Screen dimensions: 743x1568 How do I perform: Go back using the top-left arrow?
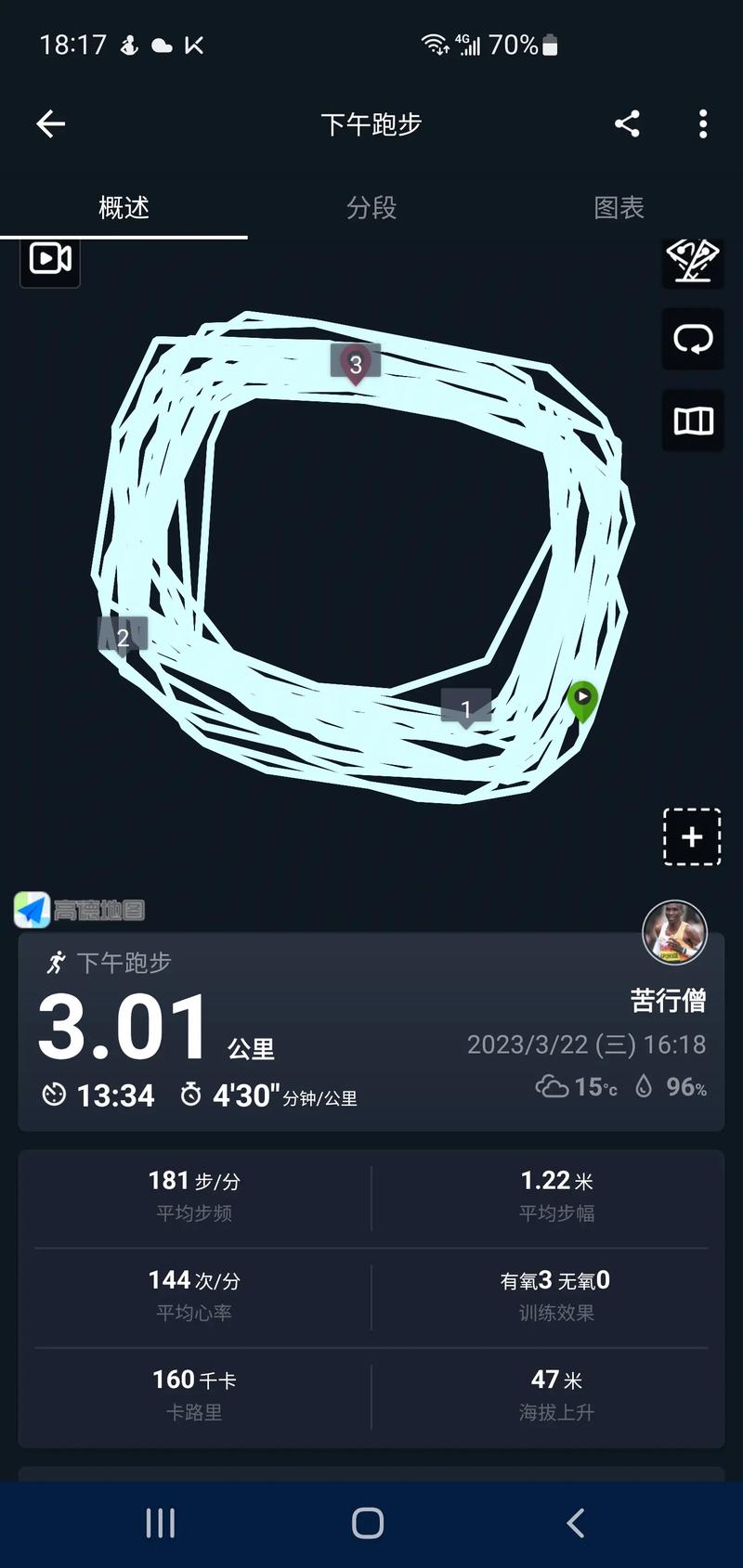tap(50, 123)
